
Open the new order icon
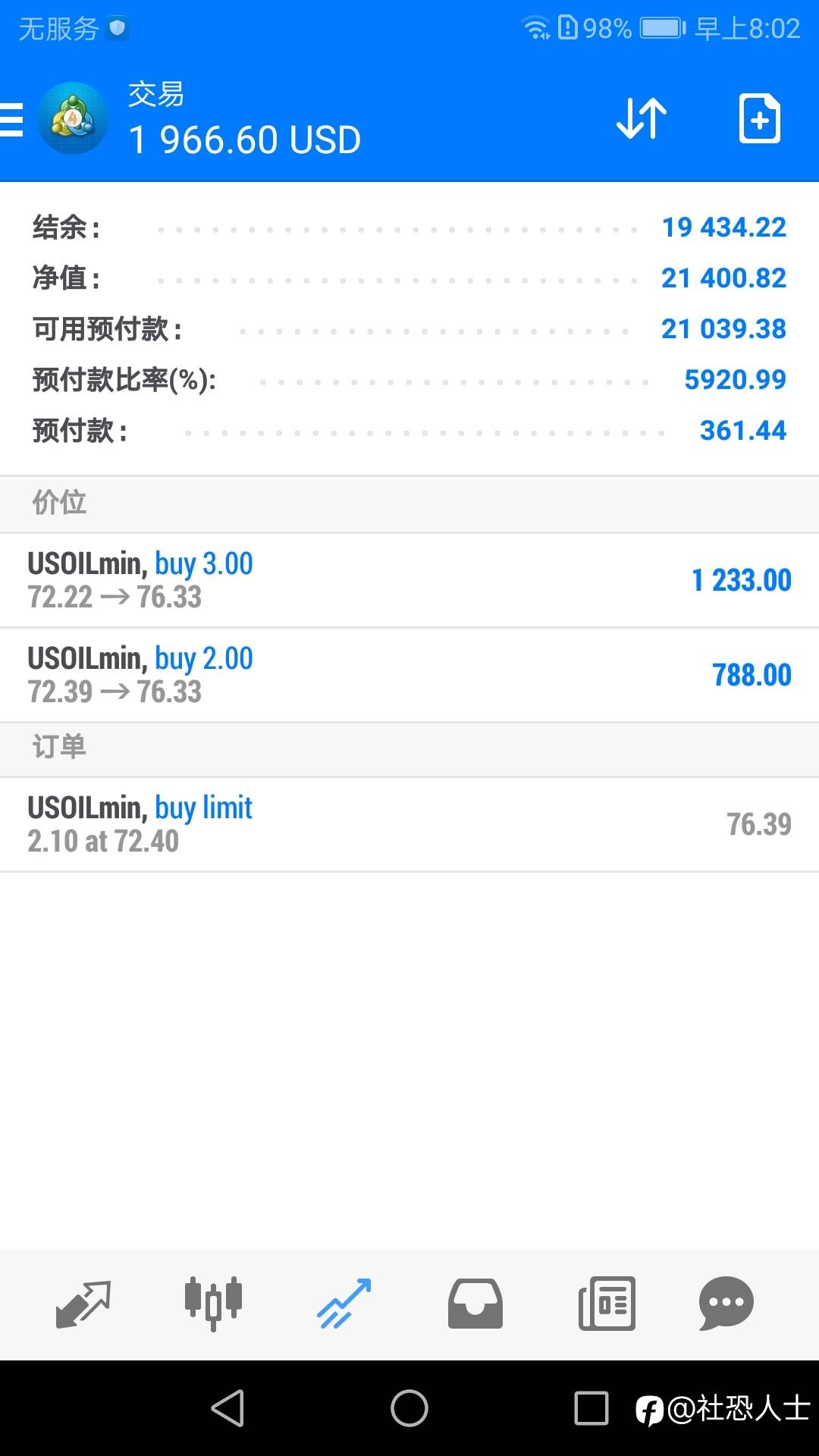(x=758, y=118)
